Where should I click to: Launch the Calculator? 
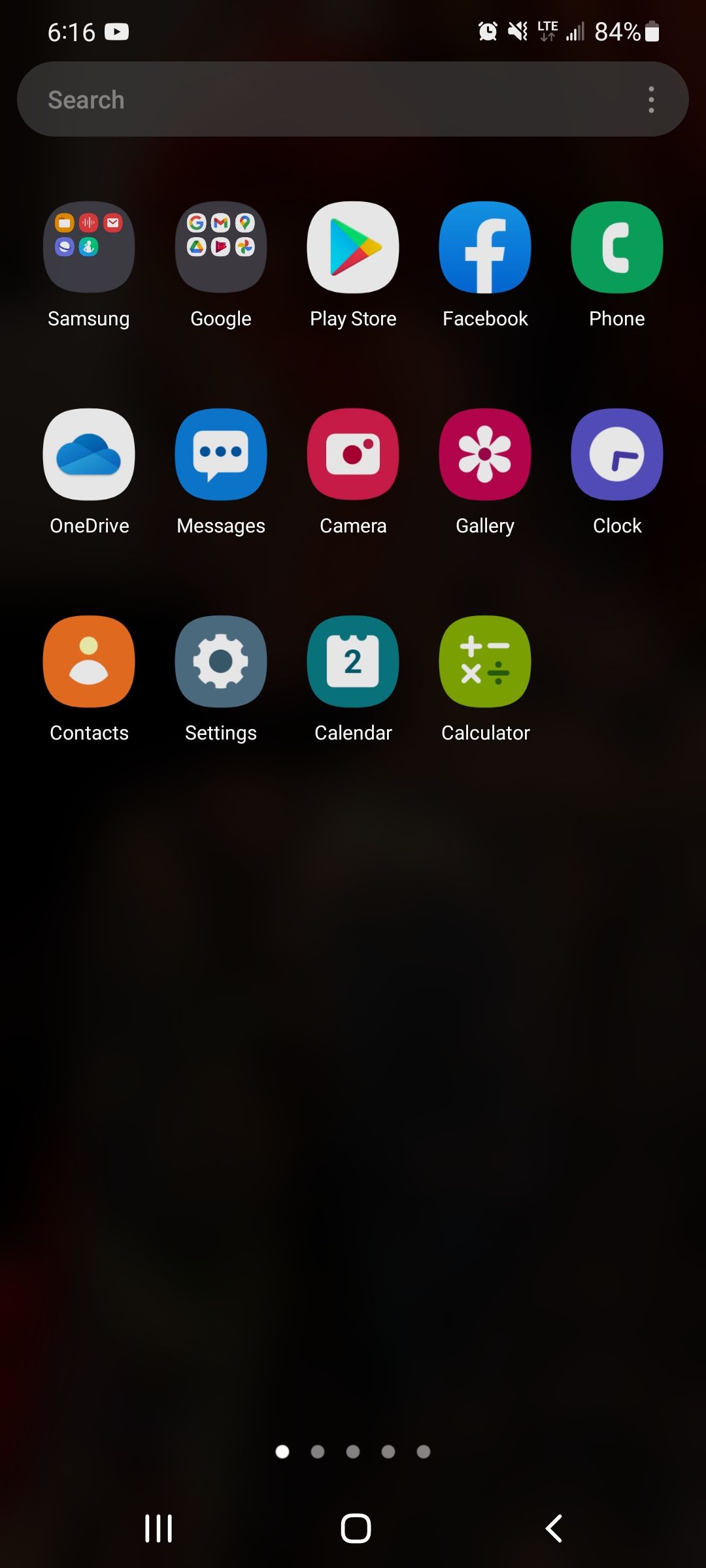484,661
